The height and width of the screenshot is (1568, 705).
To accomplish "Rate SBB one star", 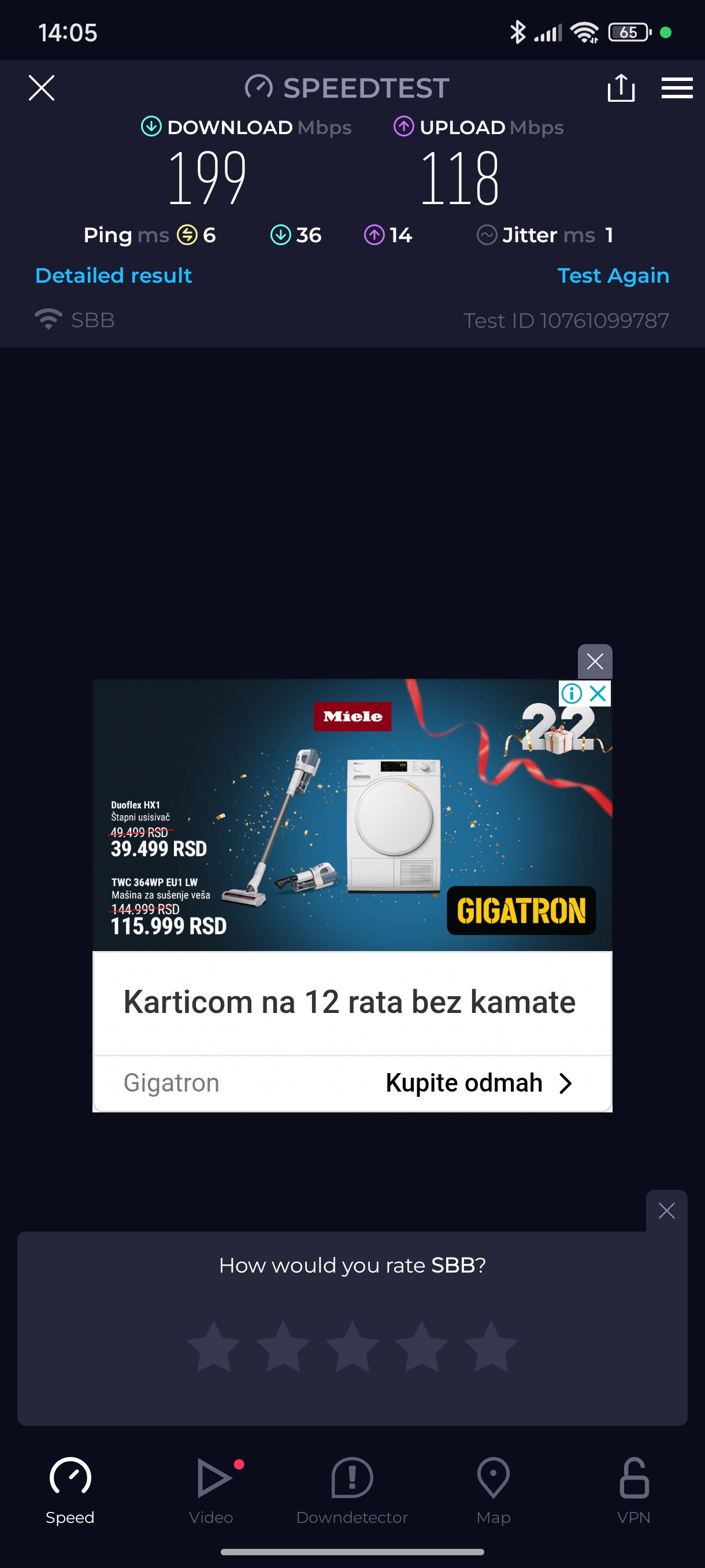I will tap(213, 1347).
